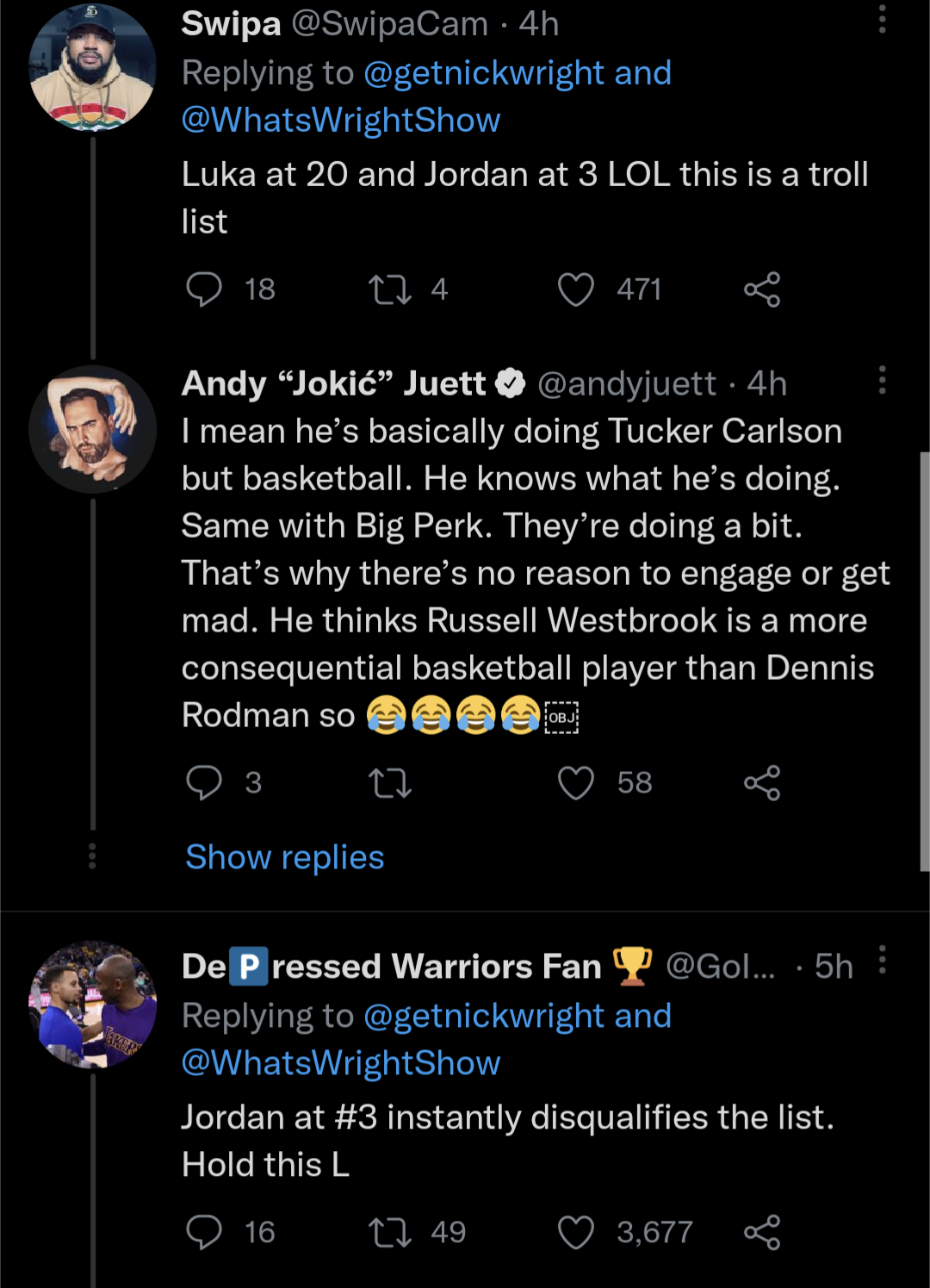Retweet DePressed Warriors Fan's tweet
The width and height of the screenshot is (930, 1288).
(390, 1232)
